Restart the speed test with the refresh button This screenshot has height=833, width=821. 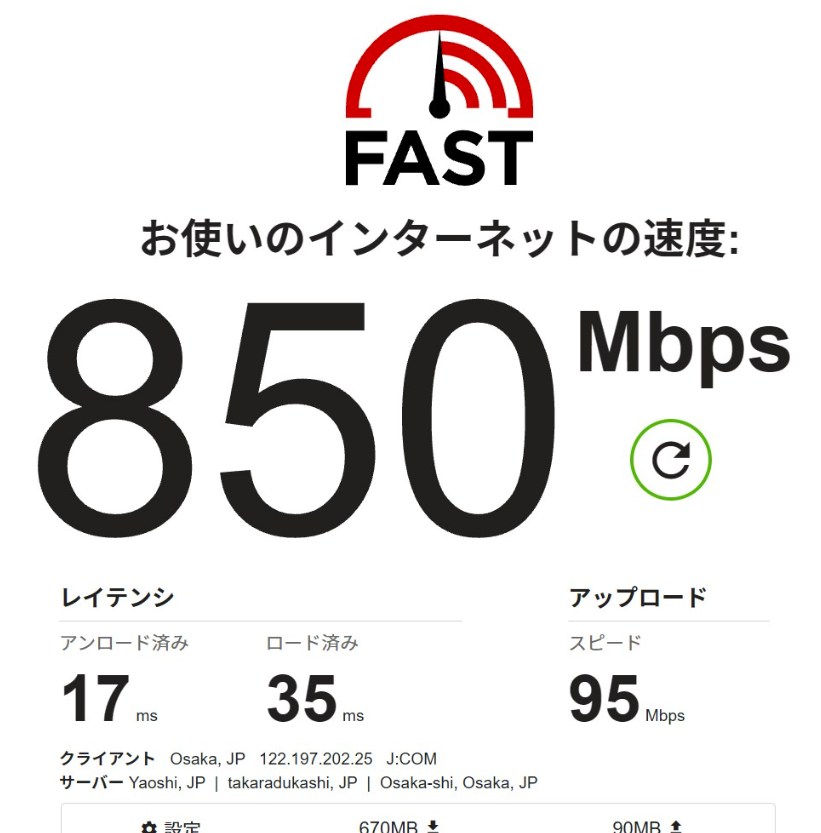[670, 459]
